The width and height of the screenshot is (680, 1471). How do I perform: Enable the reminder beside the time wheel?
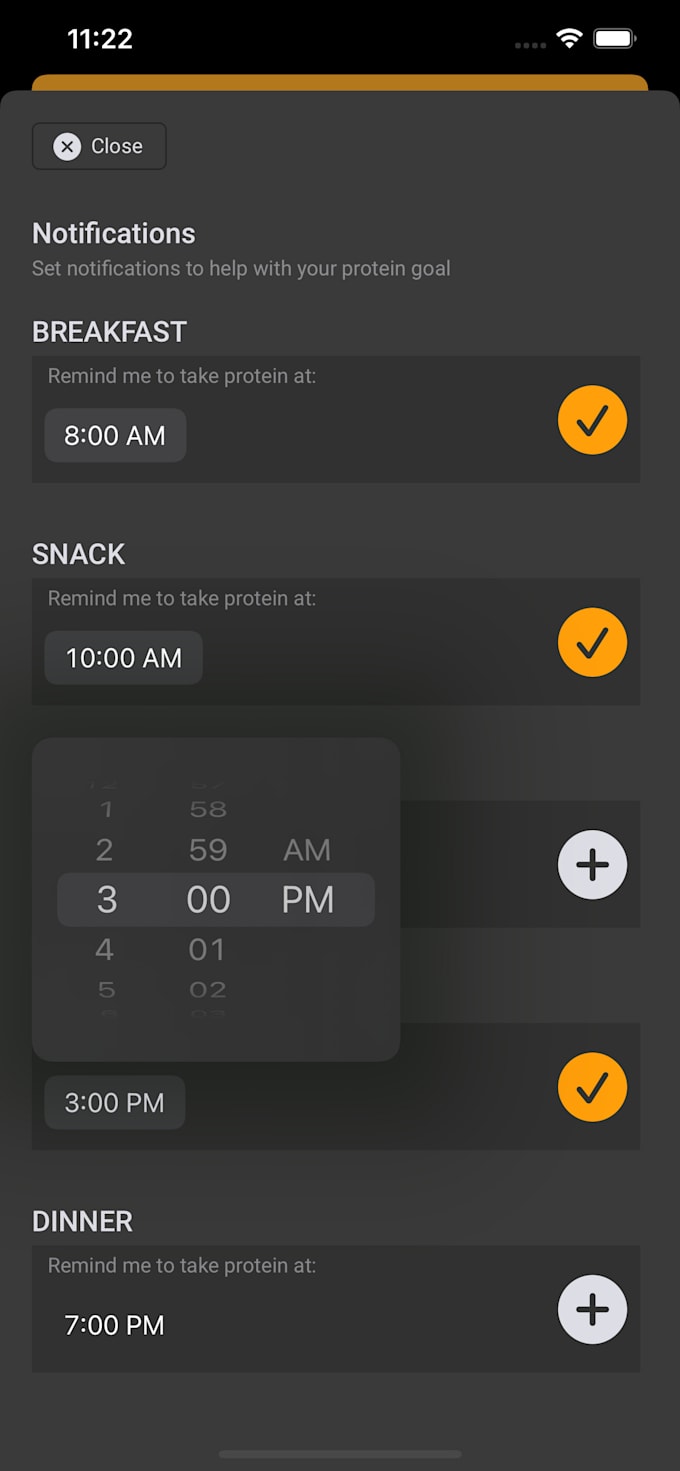[x=592, y=864]
